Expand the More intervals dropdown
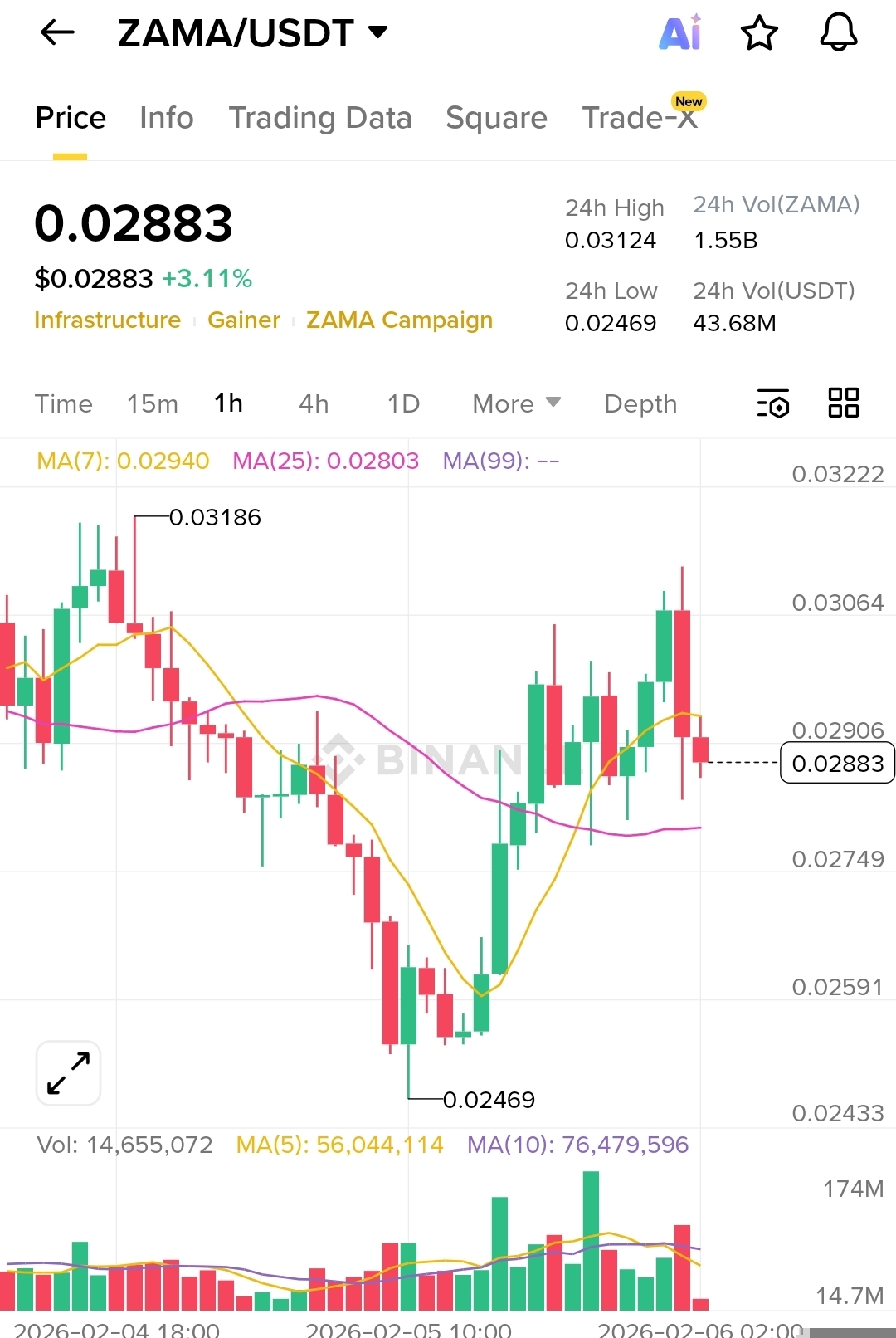Screen dimensions: 896x1338 coord(516,404)
